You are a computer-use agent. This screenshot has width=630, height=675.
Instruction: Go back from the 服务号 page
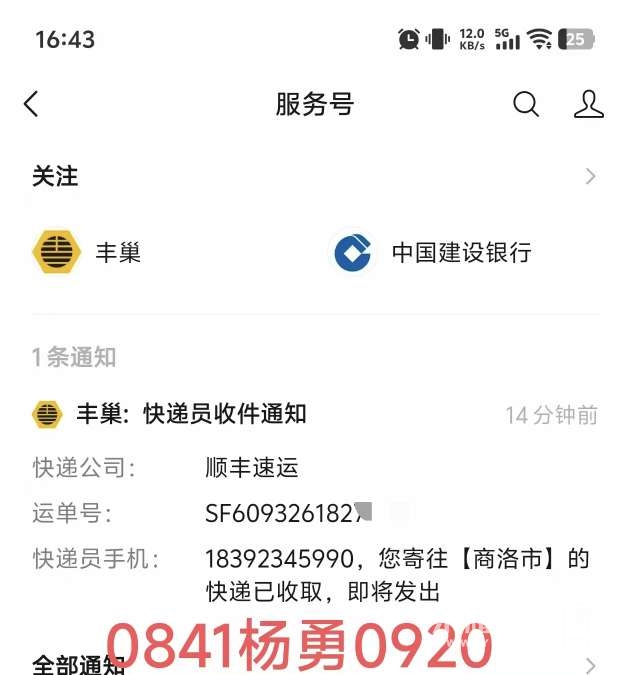click(x=31, y=104)
